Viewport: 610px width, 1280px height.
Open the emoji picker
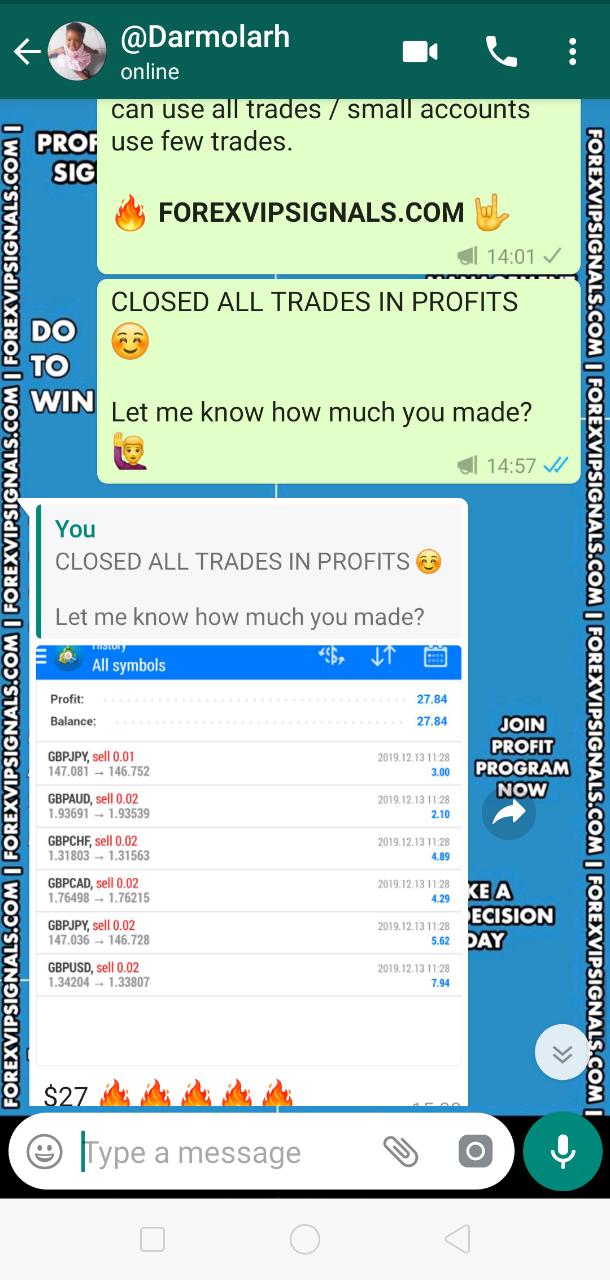(44, 1152)
